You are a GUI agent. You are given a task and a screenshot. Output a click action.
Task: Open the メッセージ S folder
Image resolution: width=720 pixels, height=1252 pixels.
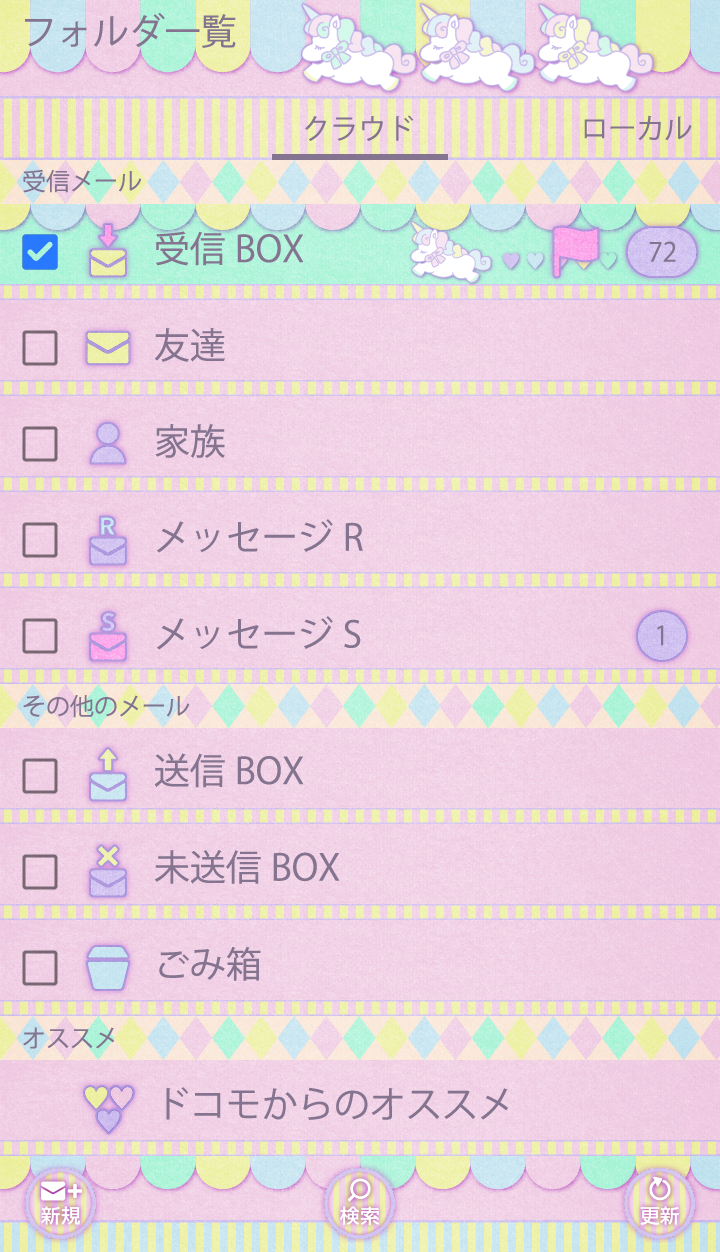tap(258, 634)
